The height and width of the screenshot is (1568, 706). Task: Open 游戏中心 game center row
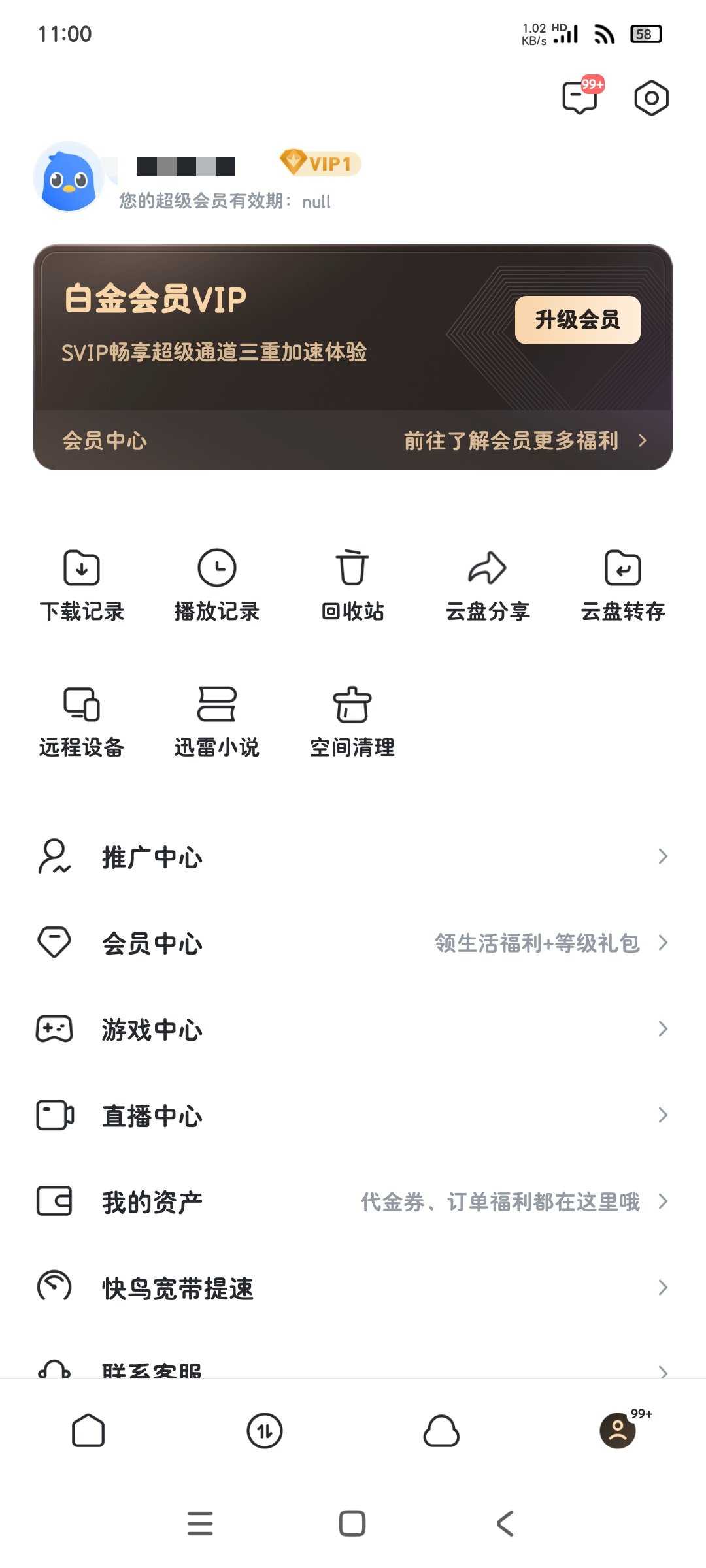353,1029
